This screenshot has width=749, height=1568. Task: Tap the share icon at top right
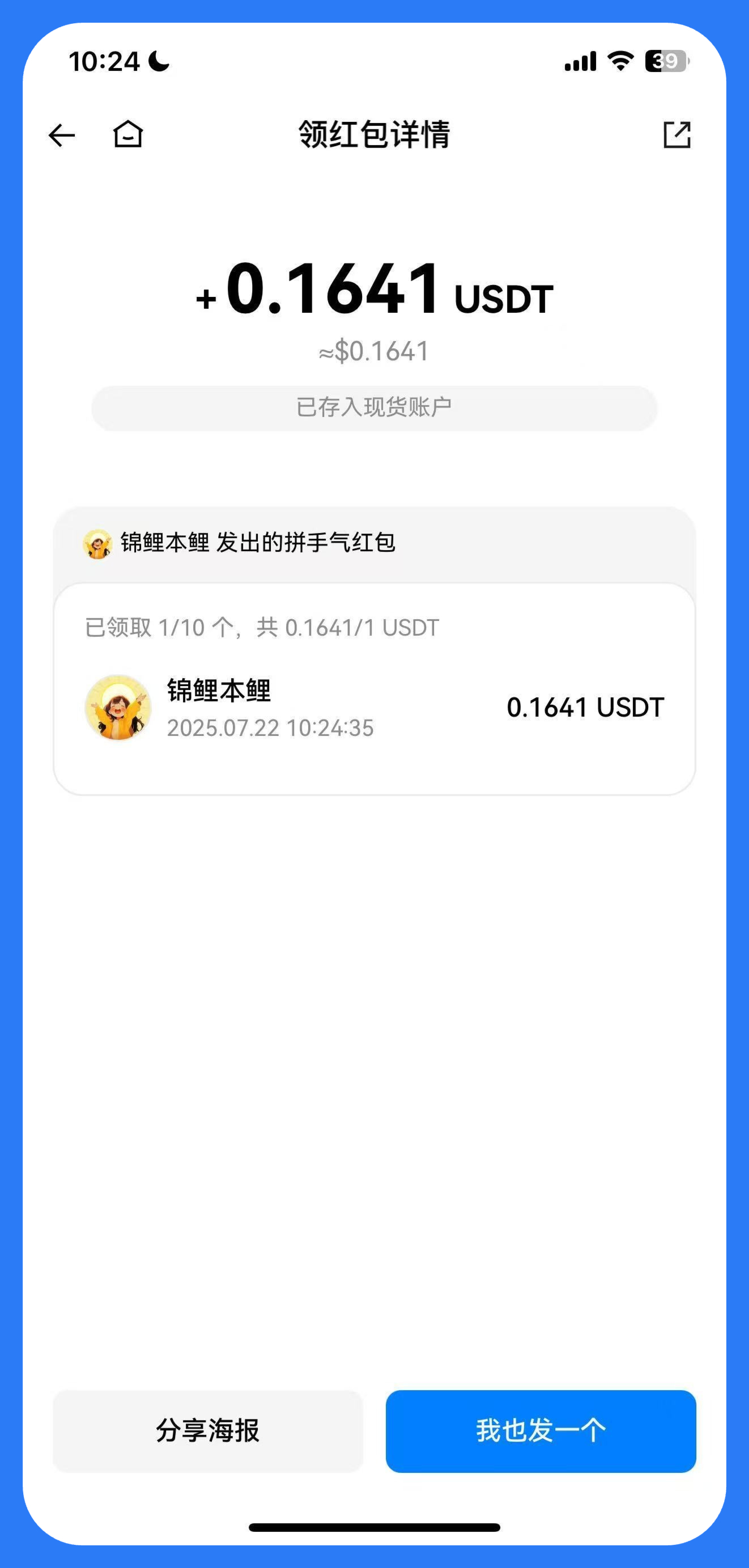coord(676,134)
